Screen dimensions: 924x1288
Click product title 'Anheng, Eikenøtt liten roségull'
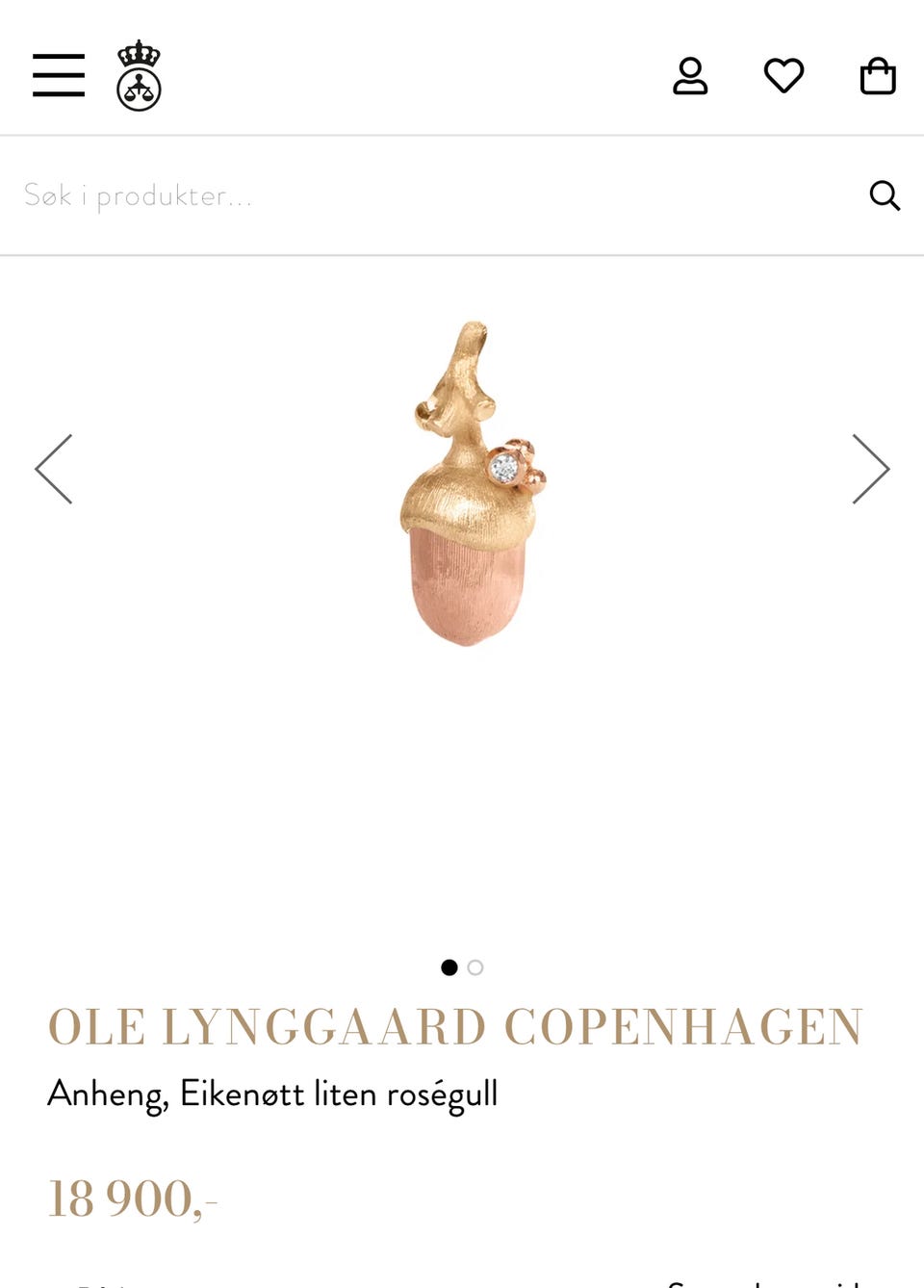tap(273, 1093)
